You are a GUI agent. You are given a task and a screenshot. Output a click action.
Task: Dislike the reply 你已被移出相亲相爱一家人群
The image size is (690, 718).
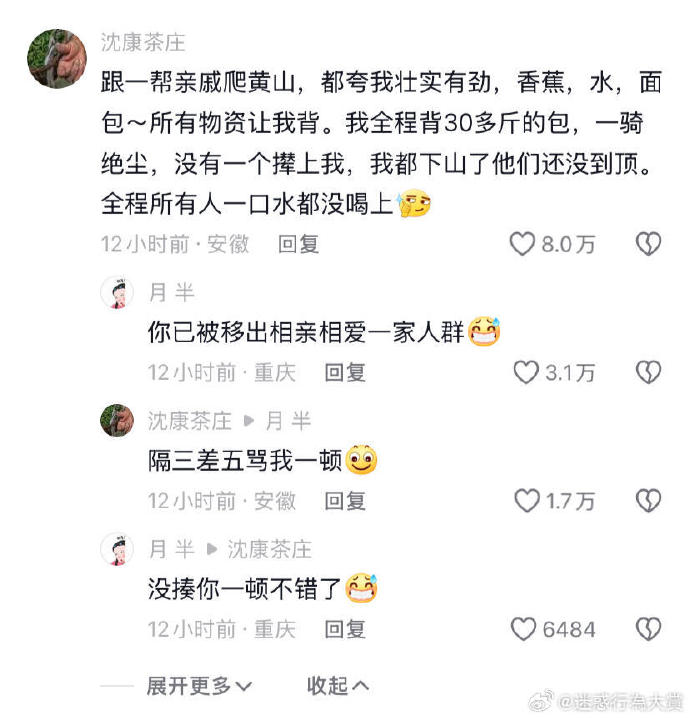pos(648,373)
